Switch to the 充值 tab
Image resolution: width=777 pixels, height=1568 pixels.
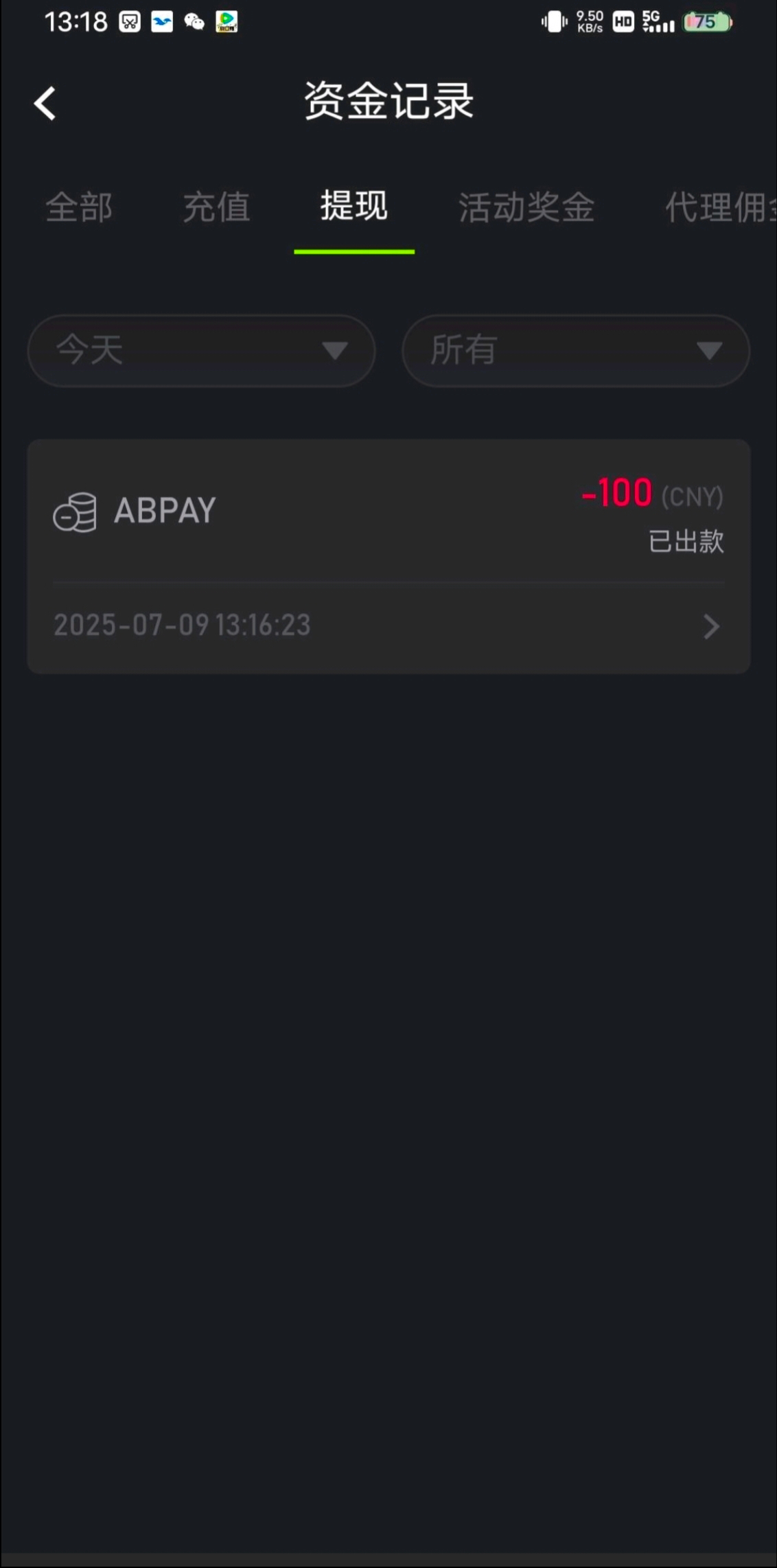(x=217, y=207)
